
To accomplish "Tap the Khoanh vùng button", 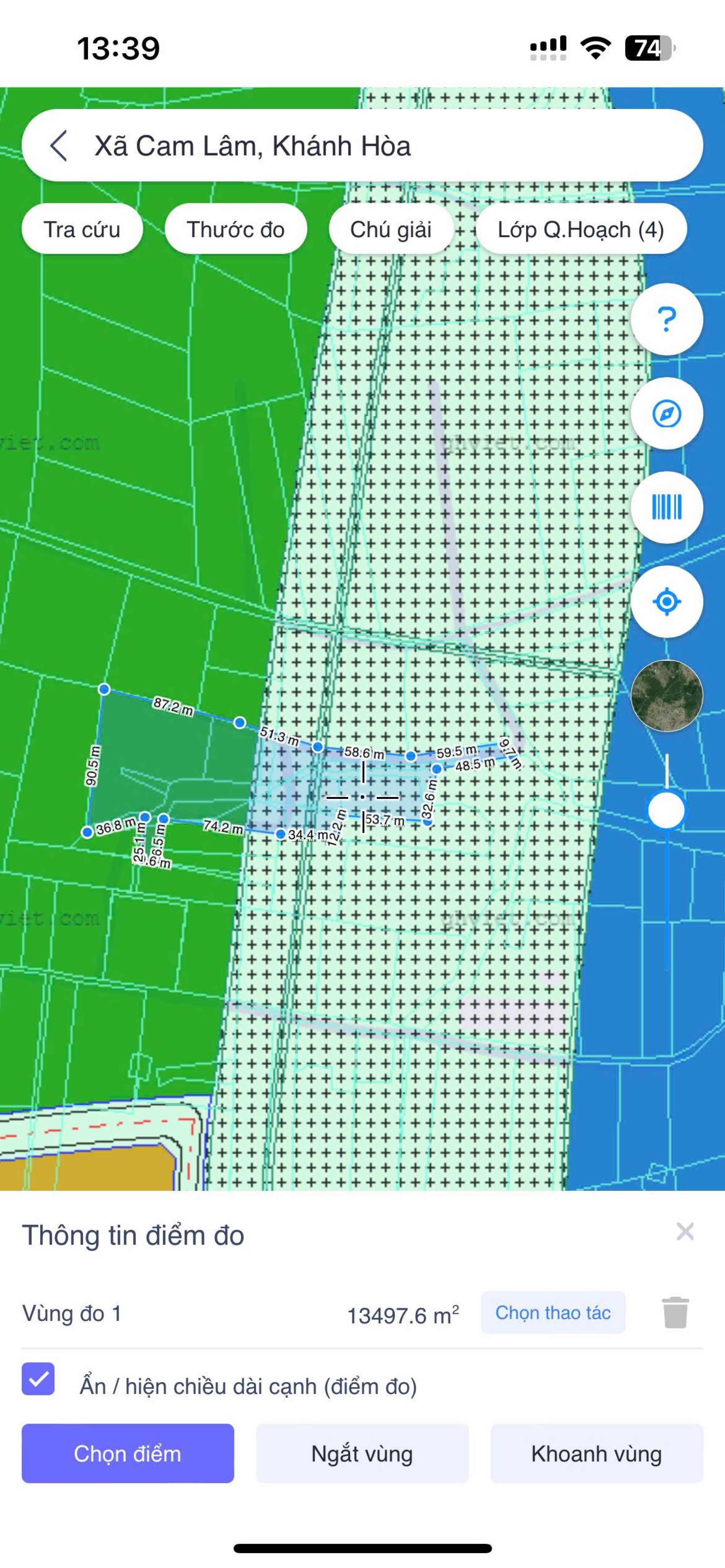I will point(596,1454).
